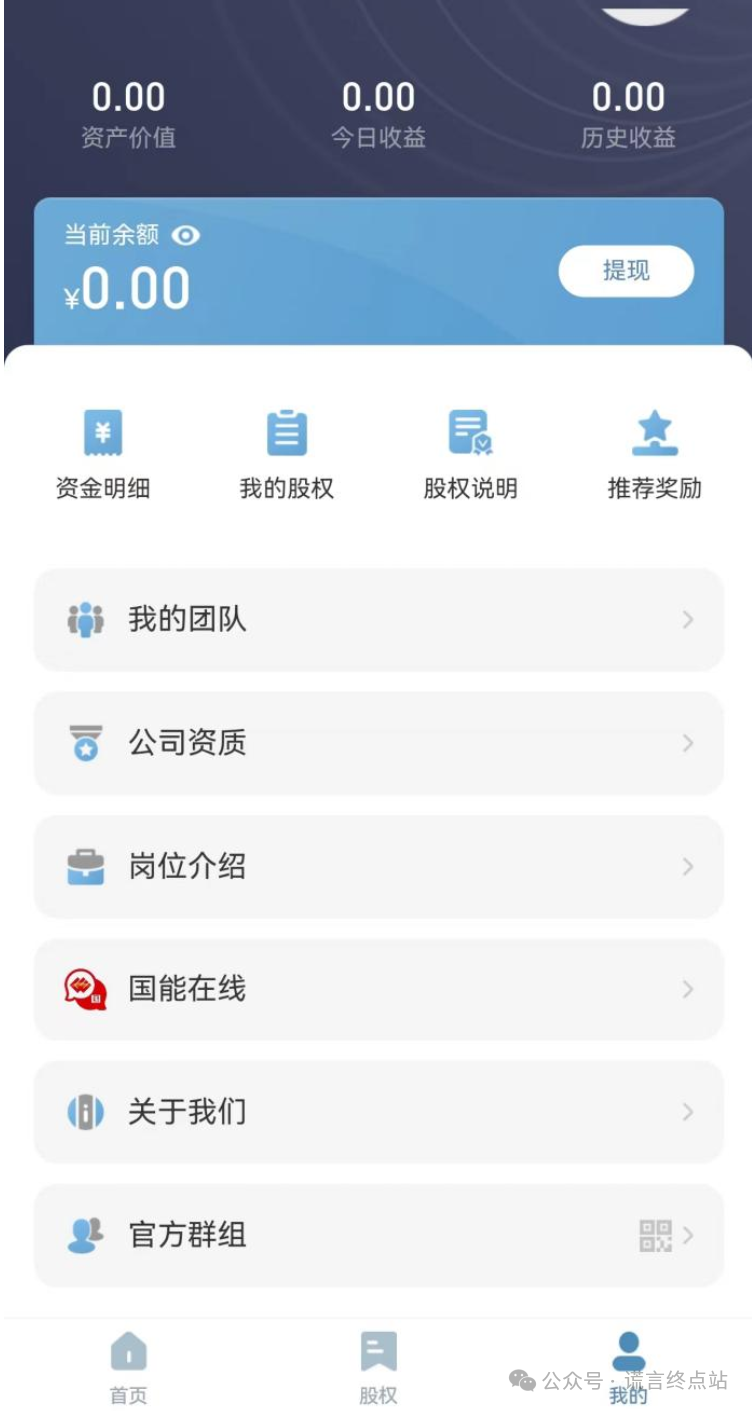Toggle balance visibility eye icon
The width and height of the screenshot is (752, 1411).
click(x=186, y=235)
